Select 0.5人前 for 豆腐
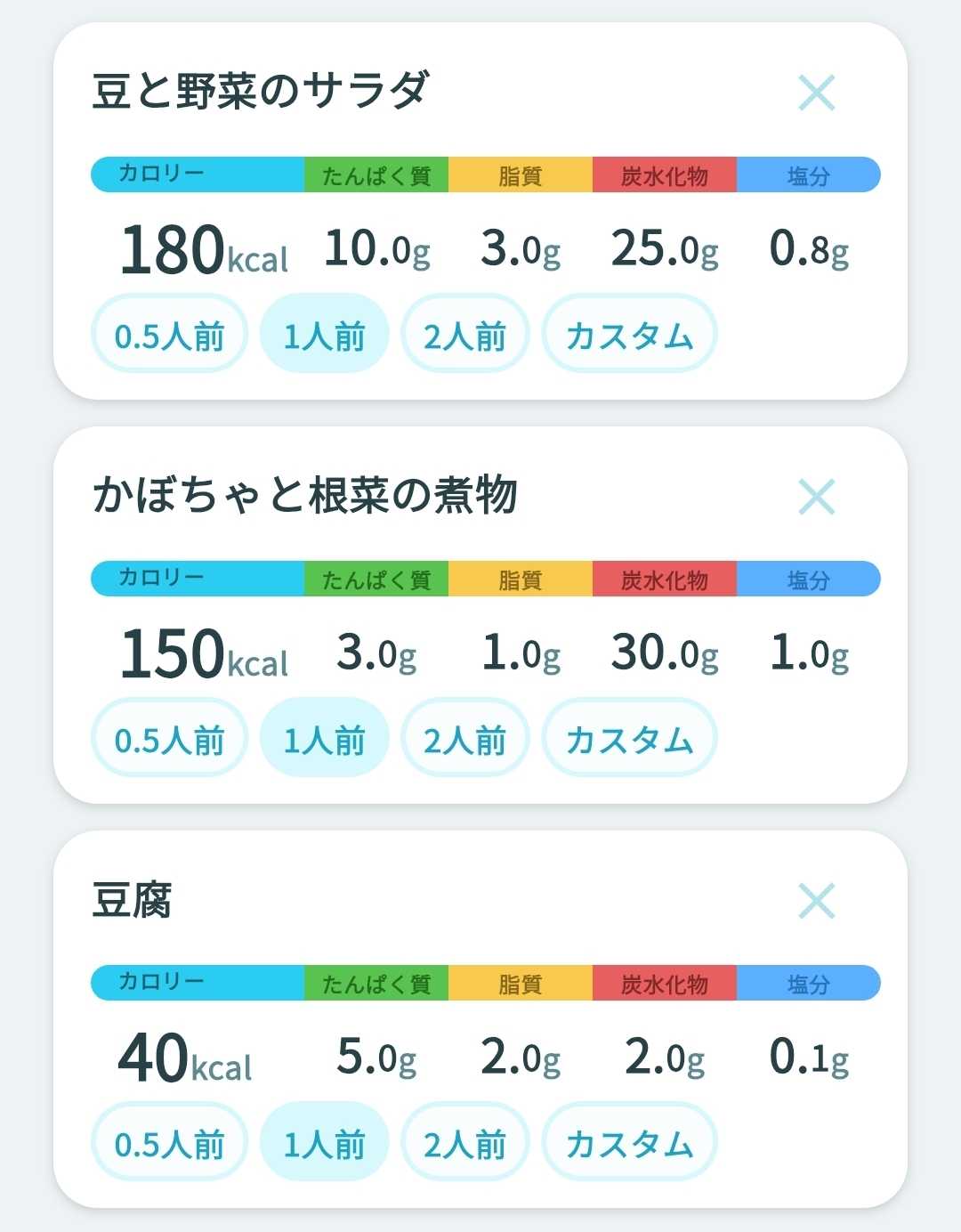 click(169, 1143)
